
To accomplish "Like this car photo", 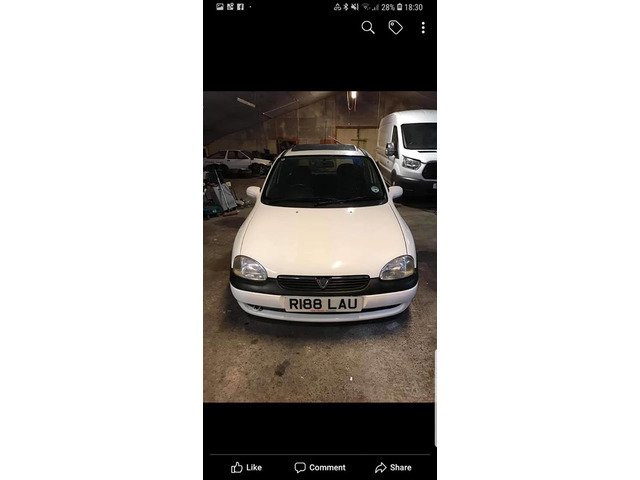I will [246, 467].
